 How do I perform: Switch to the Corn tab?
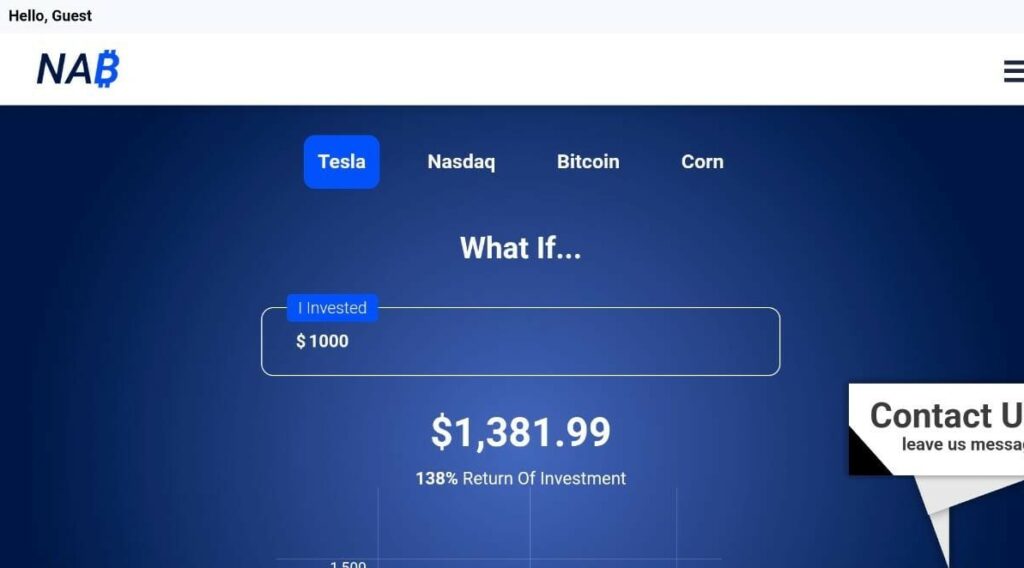702,162
